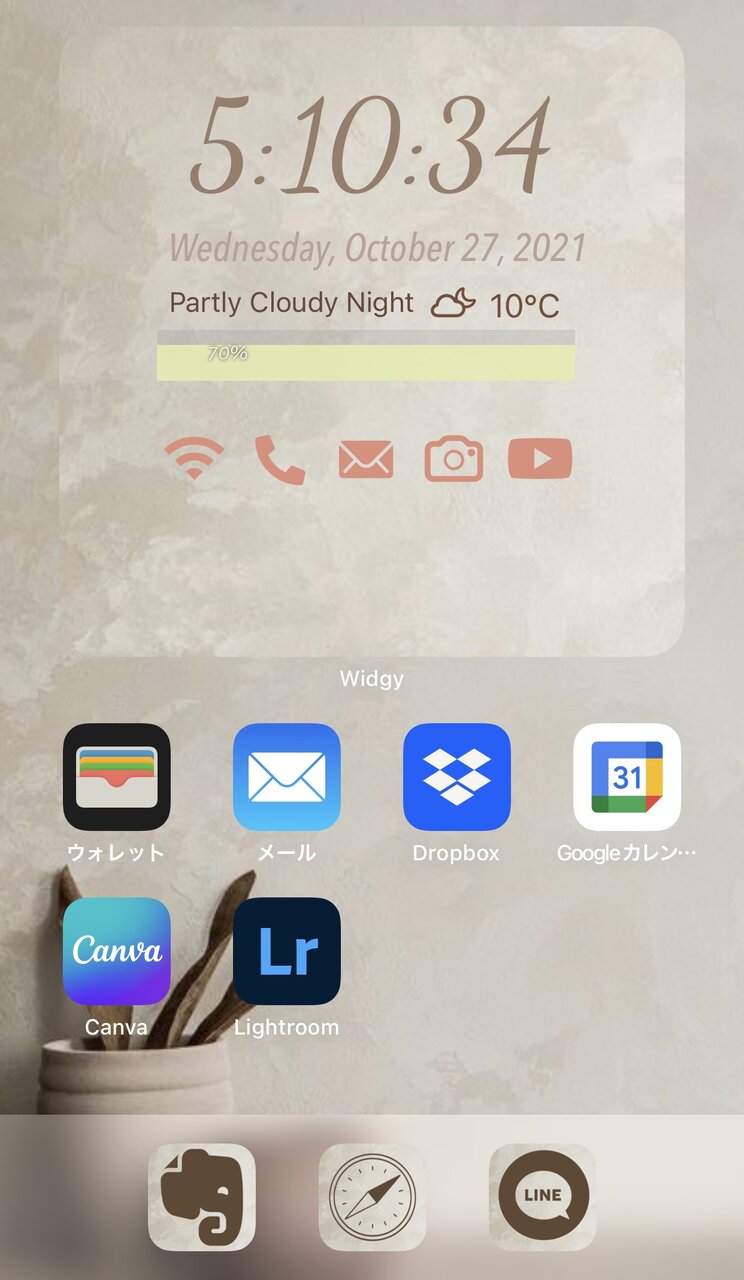Launch the Mail app (メール)
The height and width of the screenshot is (1280, 744).
pos(287,777)
